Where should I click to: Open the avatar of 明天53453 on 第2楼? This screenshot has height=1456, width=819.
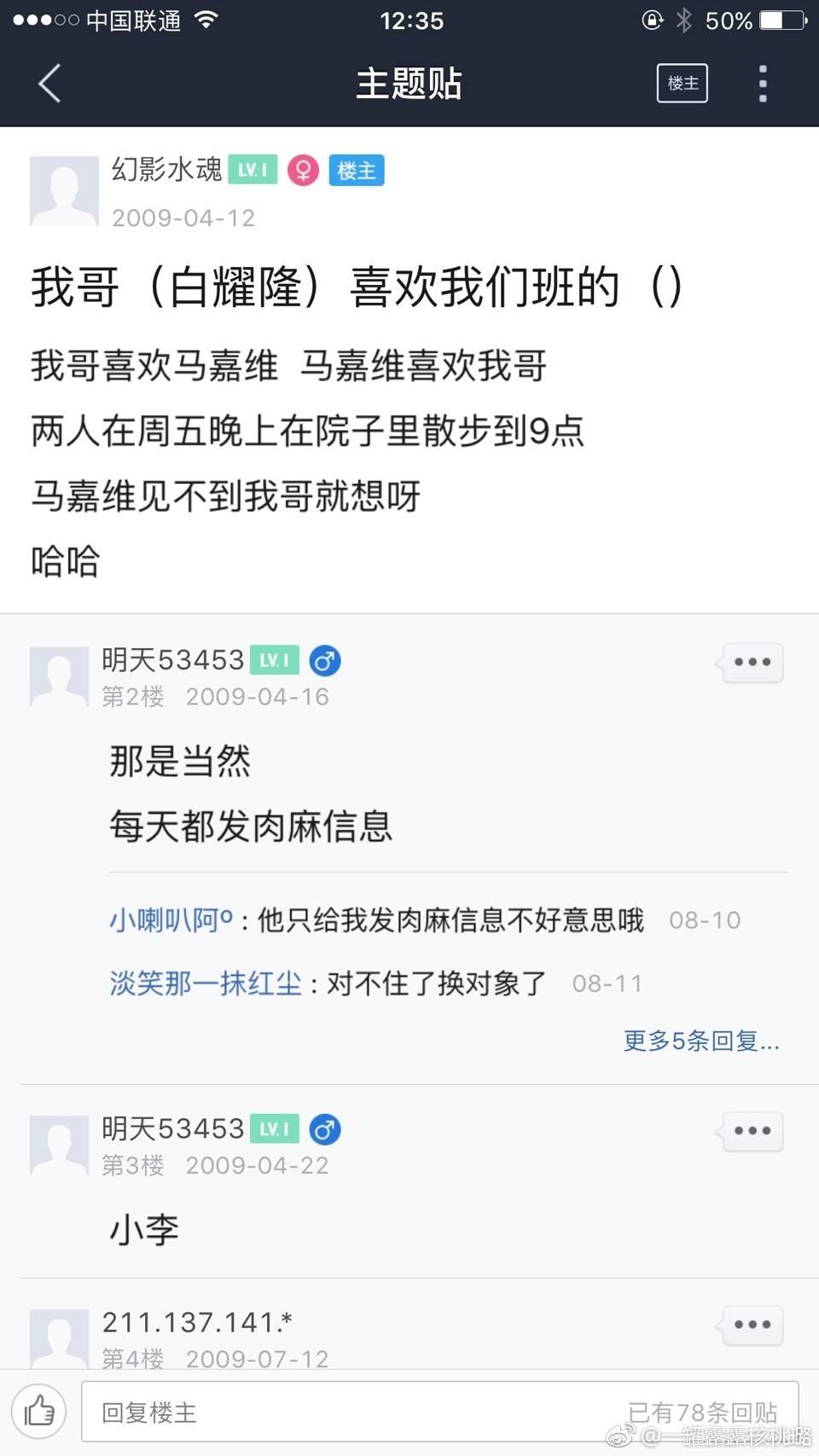tap(60, 676)
